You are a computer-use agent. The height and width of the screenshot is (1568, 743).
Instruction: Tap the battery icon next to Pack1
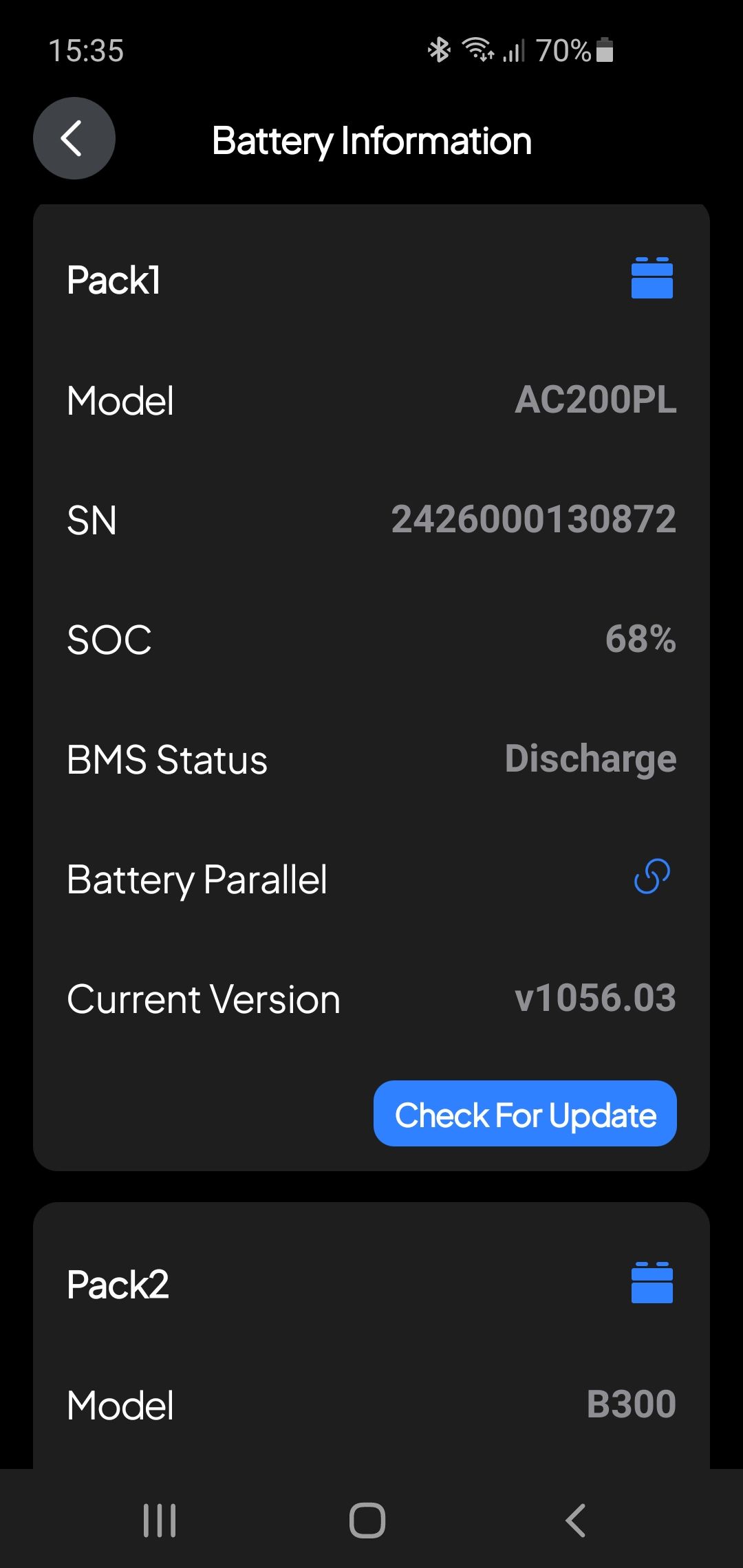point(652,278)
